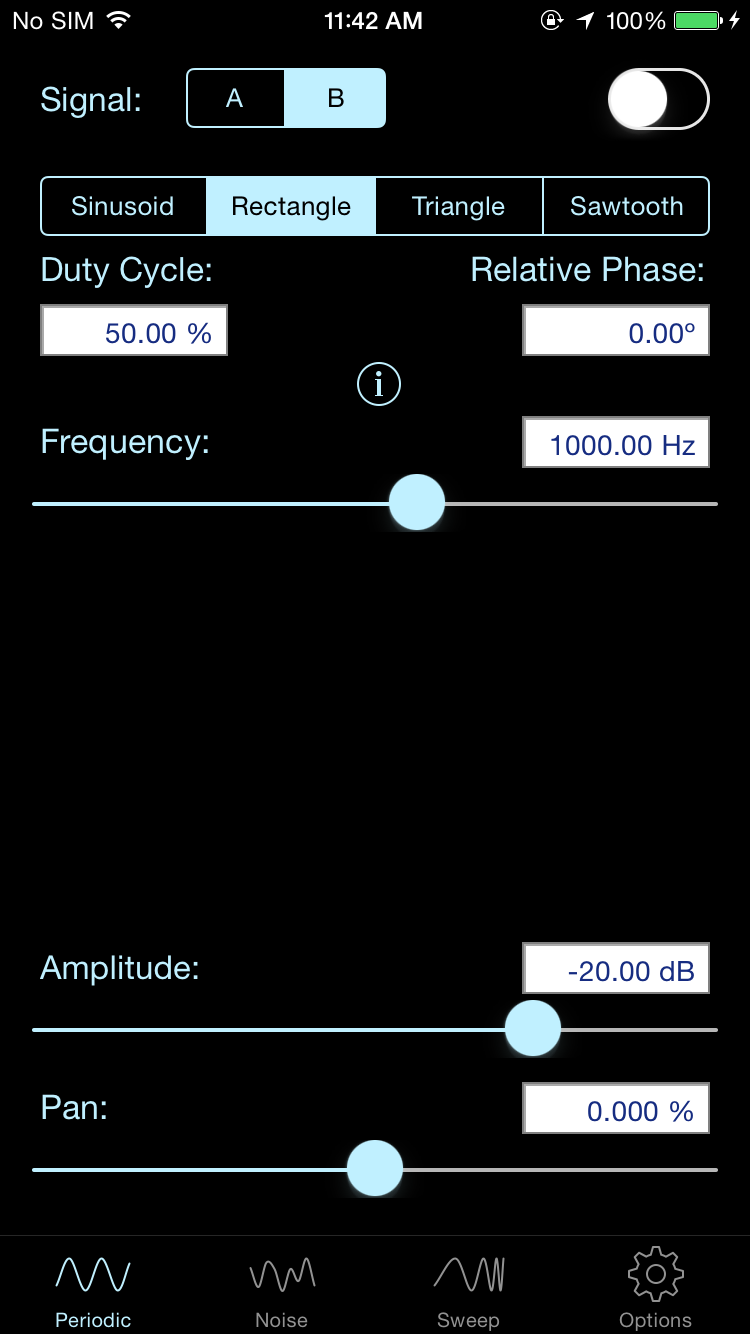Viewport: 750px width, 1334px height.
Task: Toggle the signal output switch on
Action: point(658,99)
